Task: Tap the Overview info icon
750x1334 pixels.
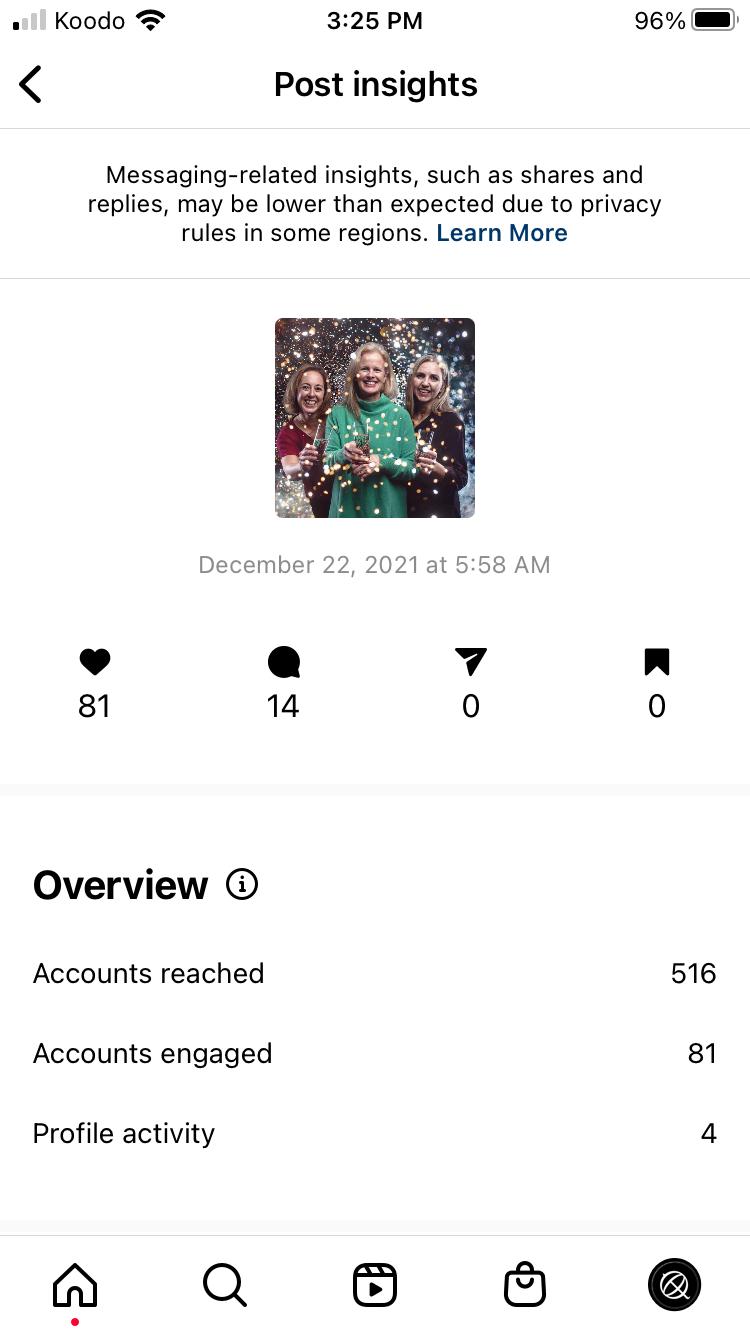Action: coord(242,885)
